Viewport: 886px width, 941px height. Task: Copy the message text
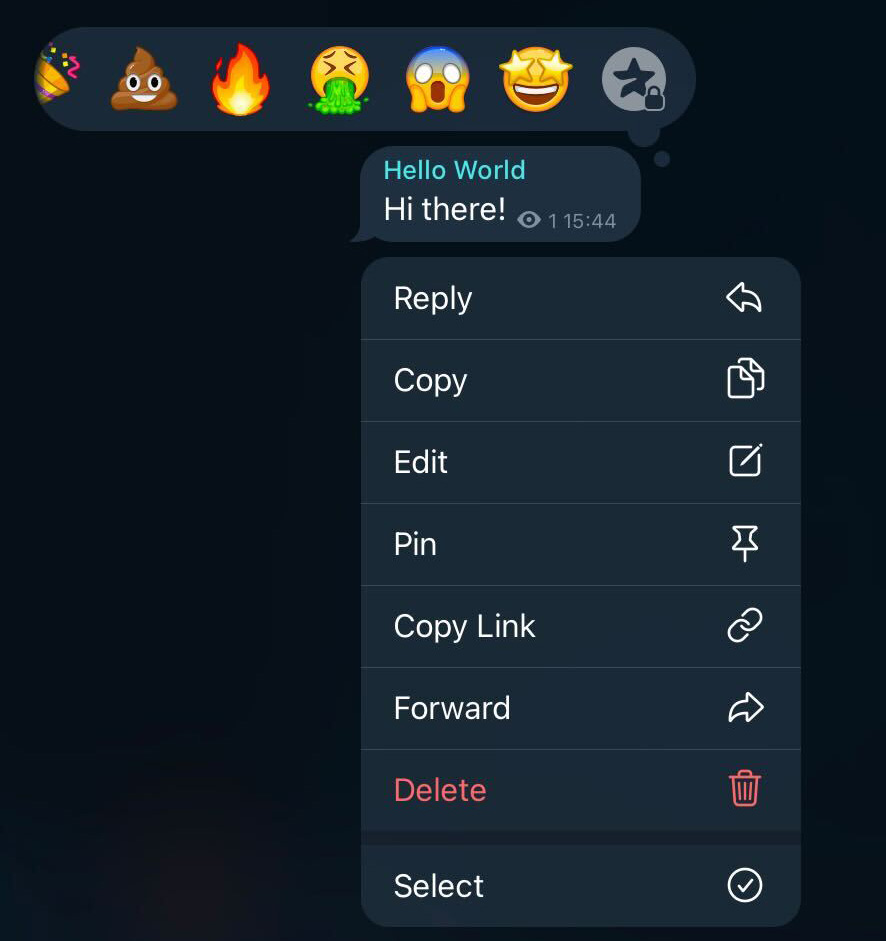580,380
